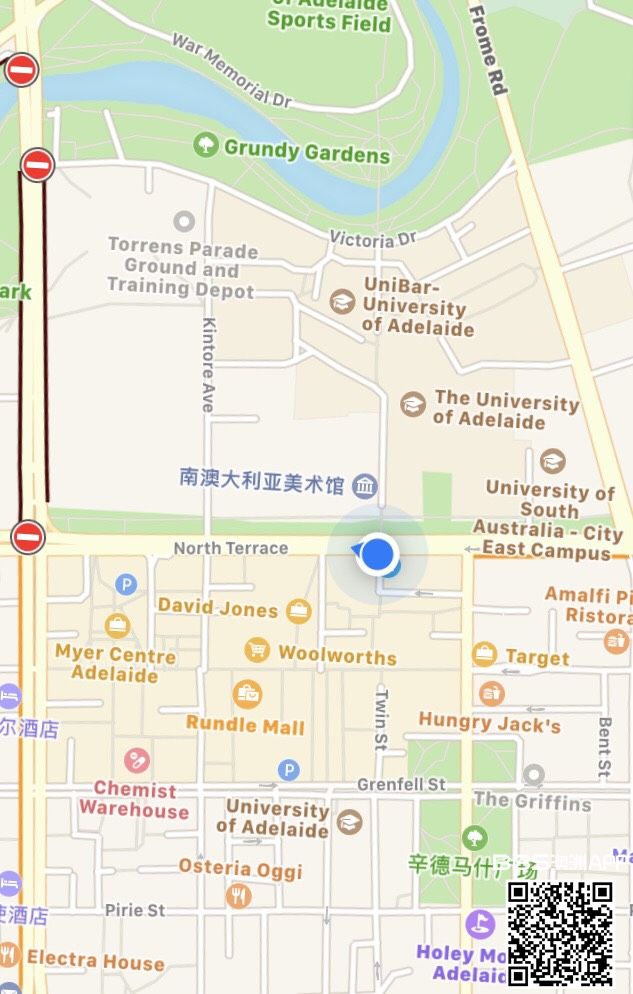This screenshot has height=994, width=633.
Task: Tap the Woolworths supermarket marker
Action: [x=257, y=651]
